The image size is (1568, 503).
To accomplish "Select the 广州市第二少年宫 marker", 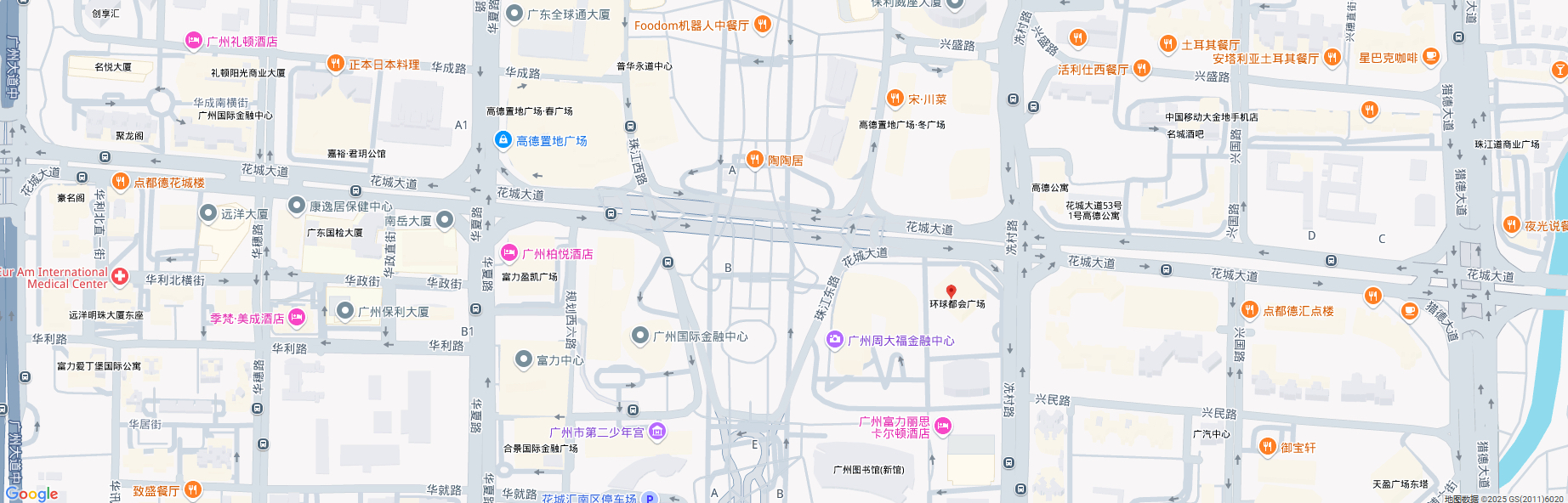I will (x=657, y=432).
